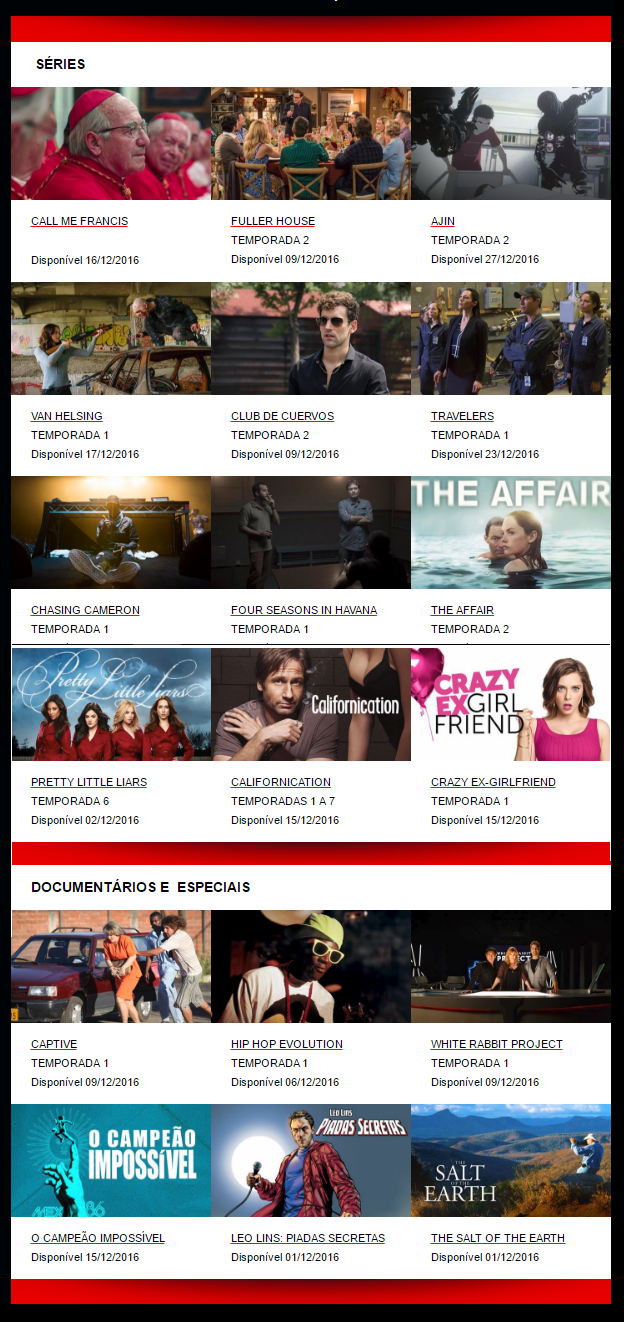Open the Van Helsing link
This screenshot has width=624, height=1322.
(66, 416)
